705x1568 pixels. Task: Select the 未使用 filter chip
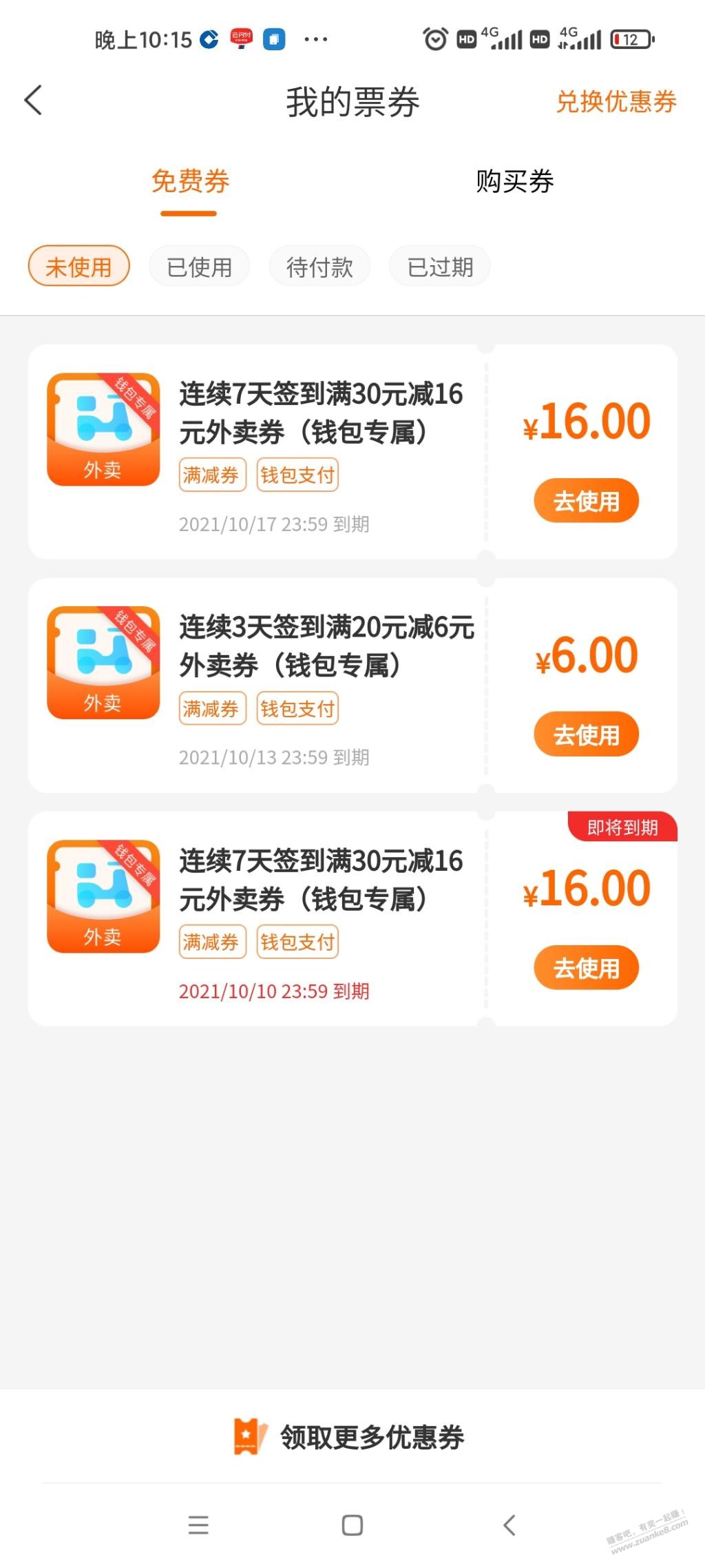pyautogui.click(x=79, y=267)
